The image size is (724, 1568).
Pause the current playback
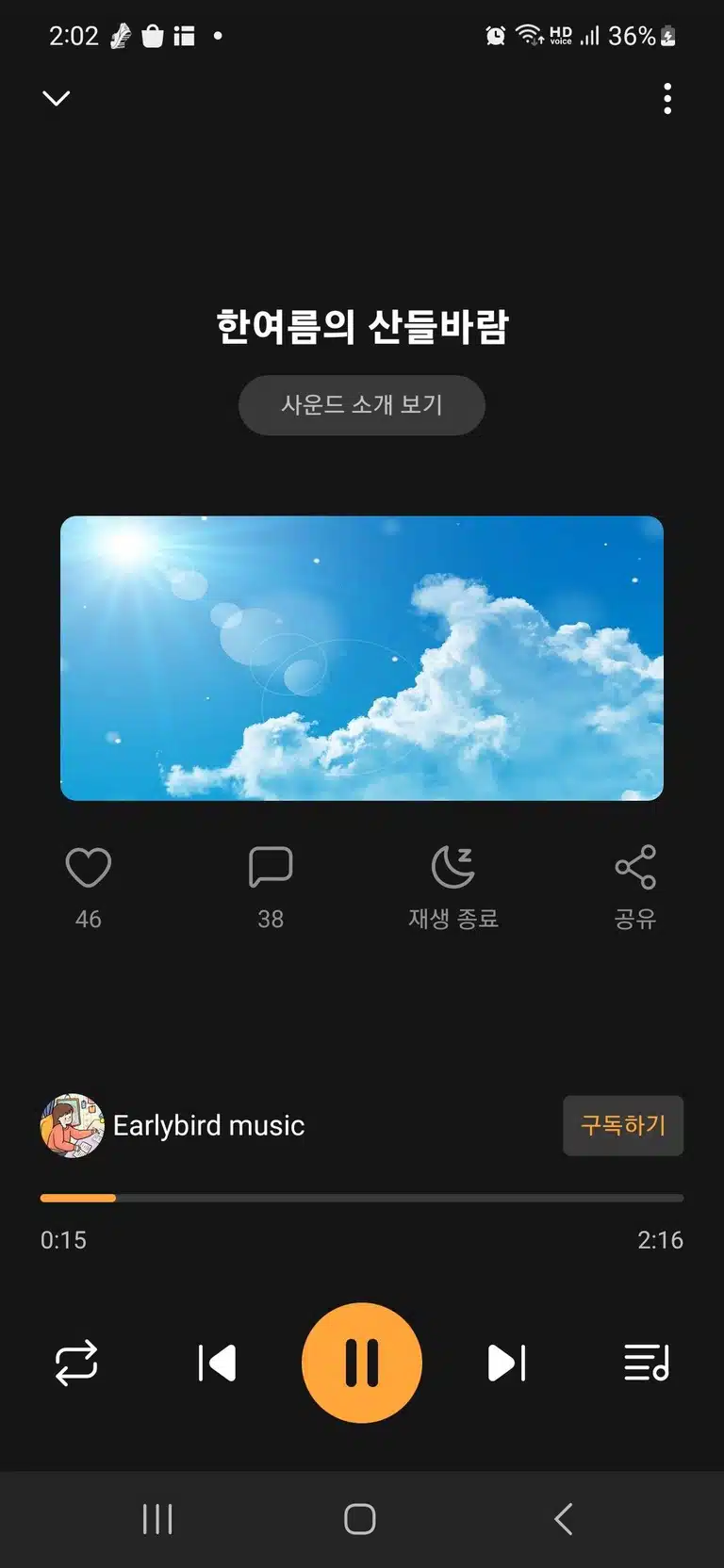(x=362, y=1363)
